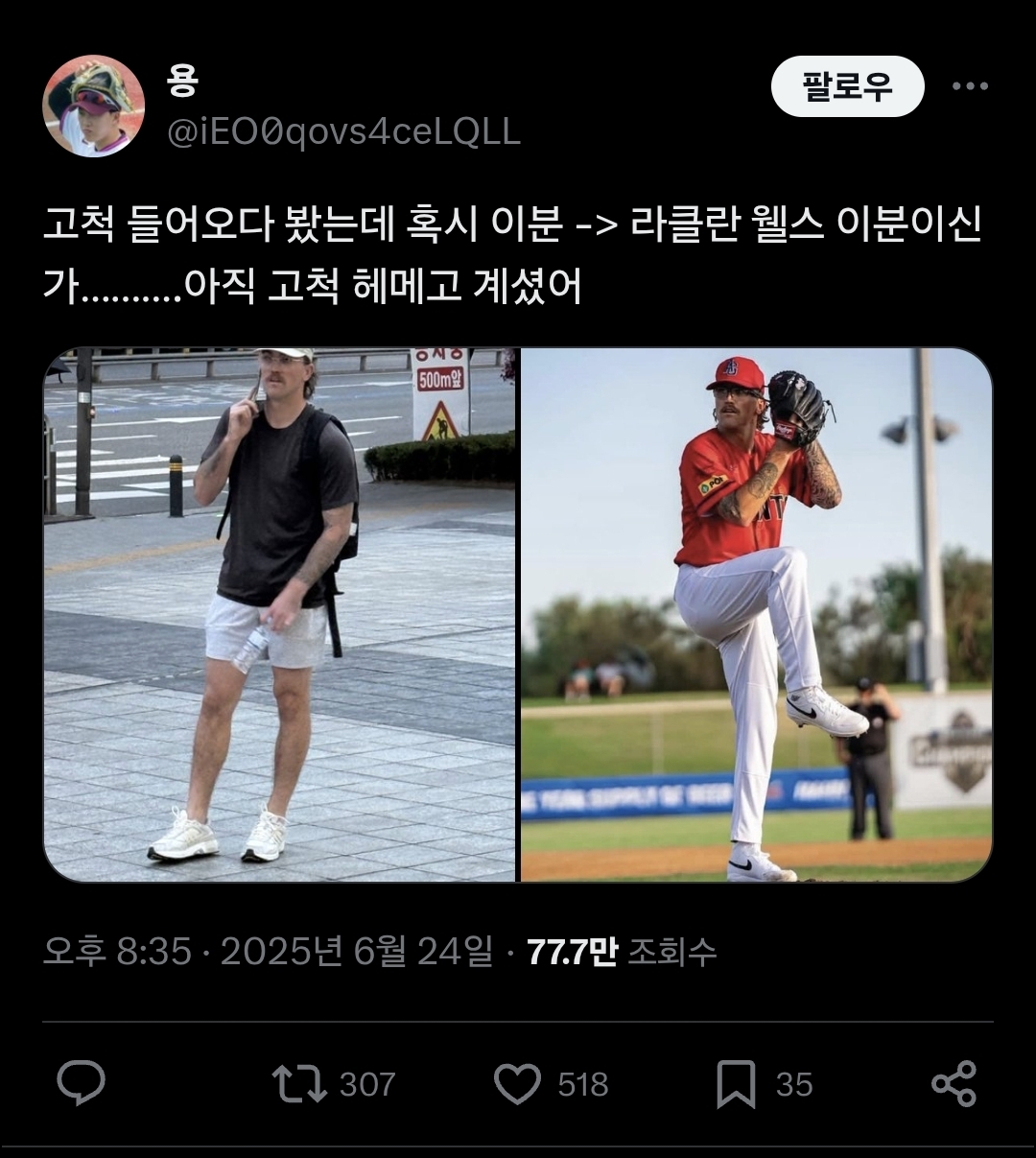Open the street photo on the left

(x=280, y=614)
